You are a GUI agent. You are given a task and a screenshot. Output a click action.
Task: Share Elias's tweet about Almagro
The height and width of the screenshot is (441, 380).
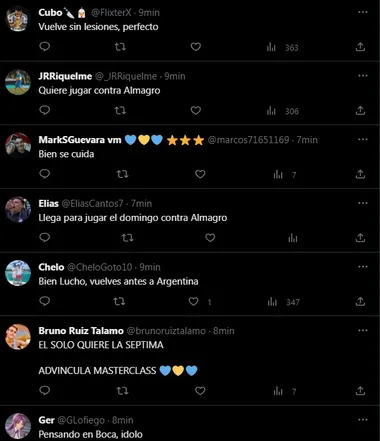pos(360,238)
